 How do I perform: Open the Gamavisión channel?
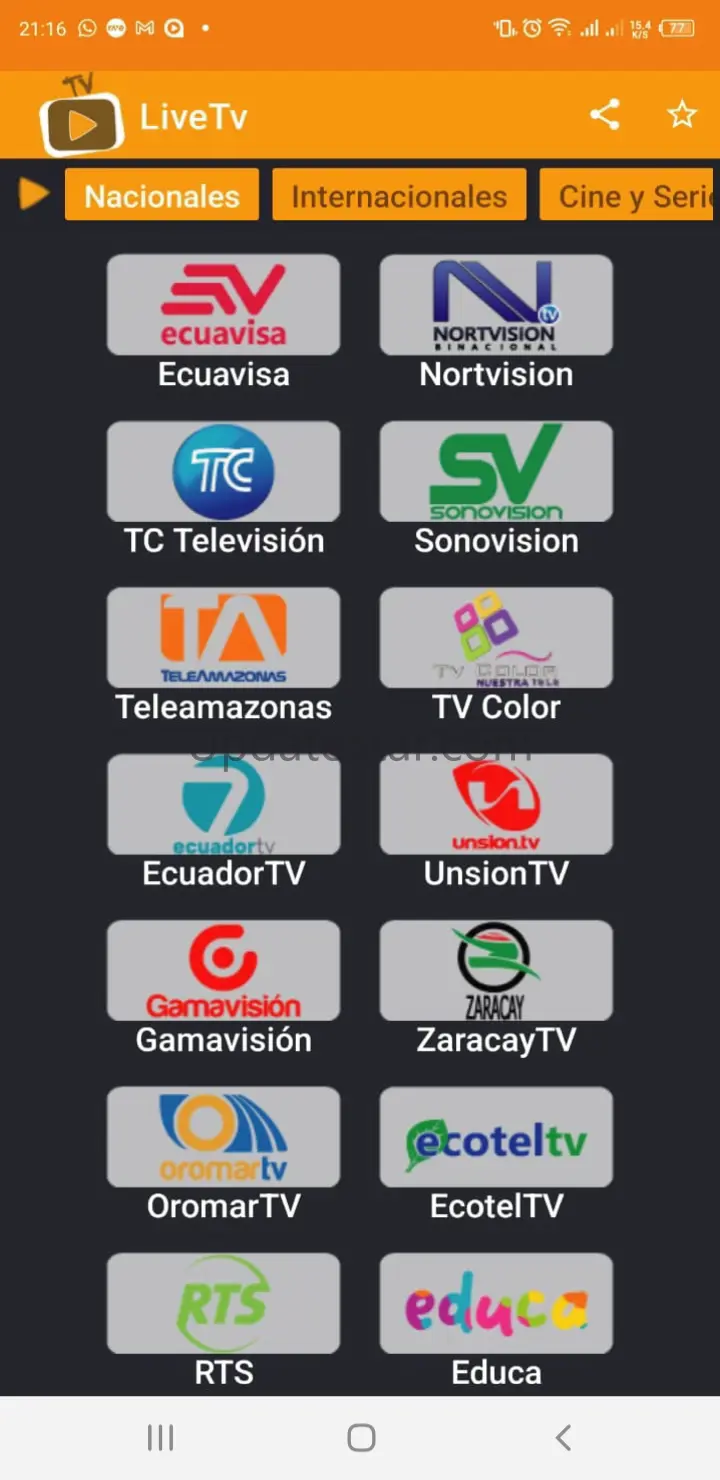click(223, 971)
